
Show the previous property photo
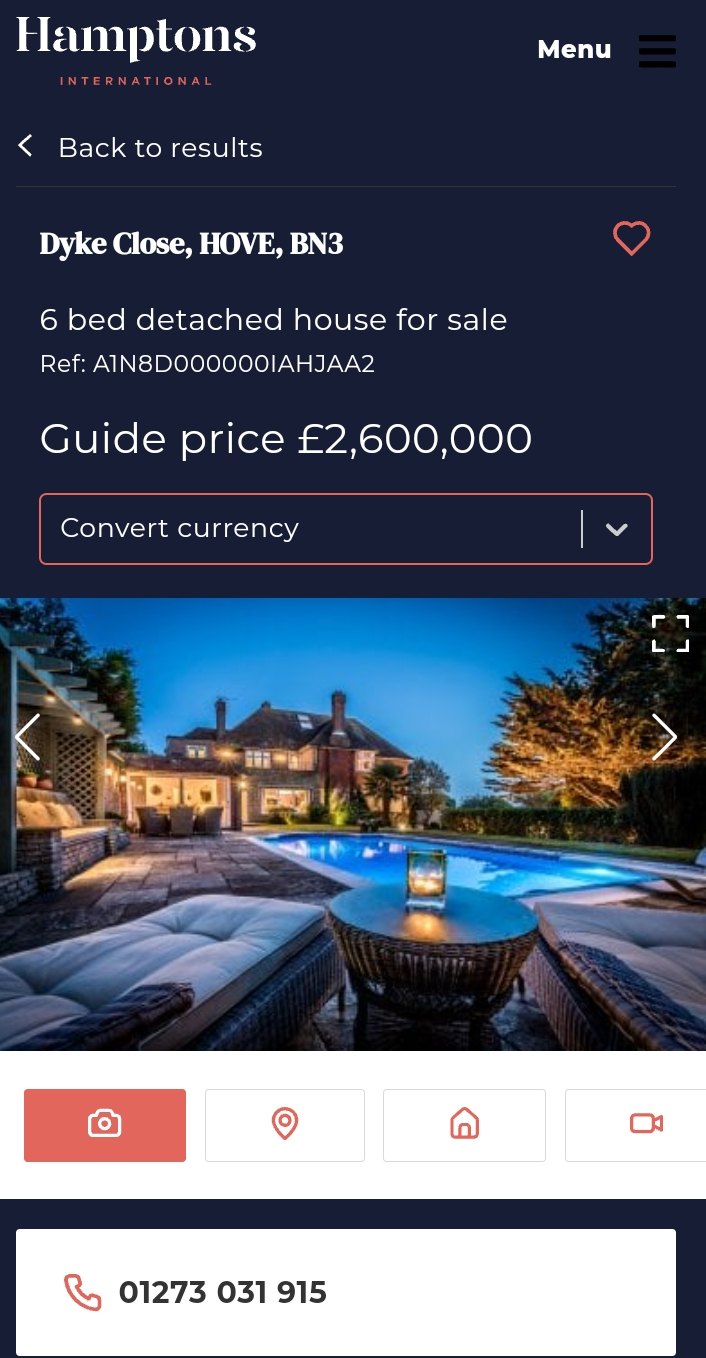(x=27, y=737)
